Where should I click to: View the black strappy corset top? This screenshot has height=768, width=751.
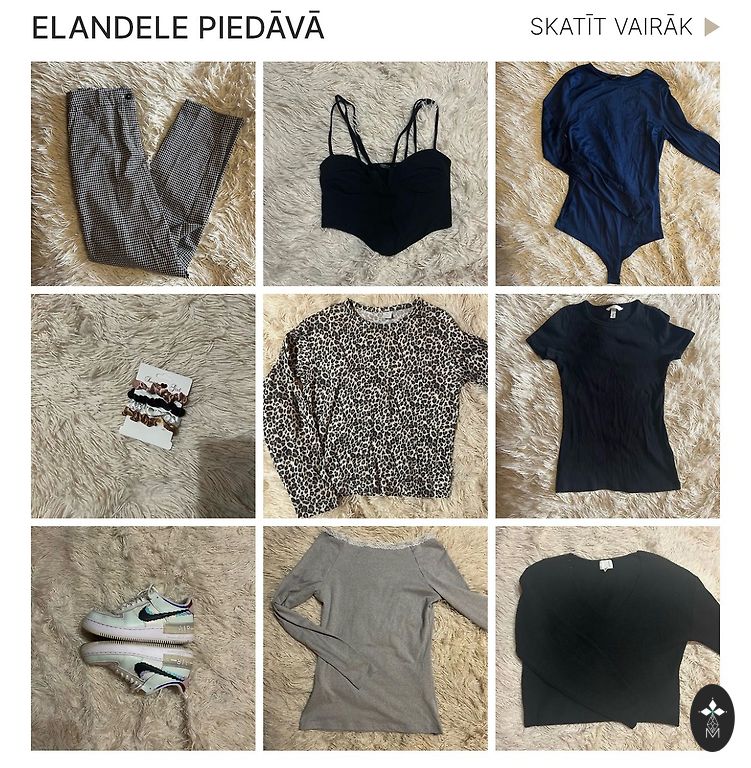(375, 174)
